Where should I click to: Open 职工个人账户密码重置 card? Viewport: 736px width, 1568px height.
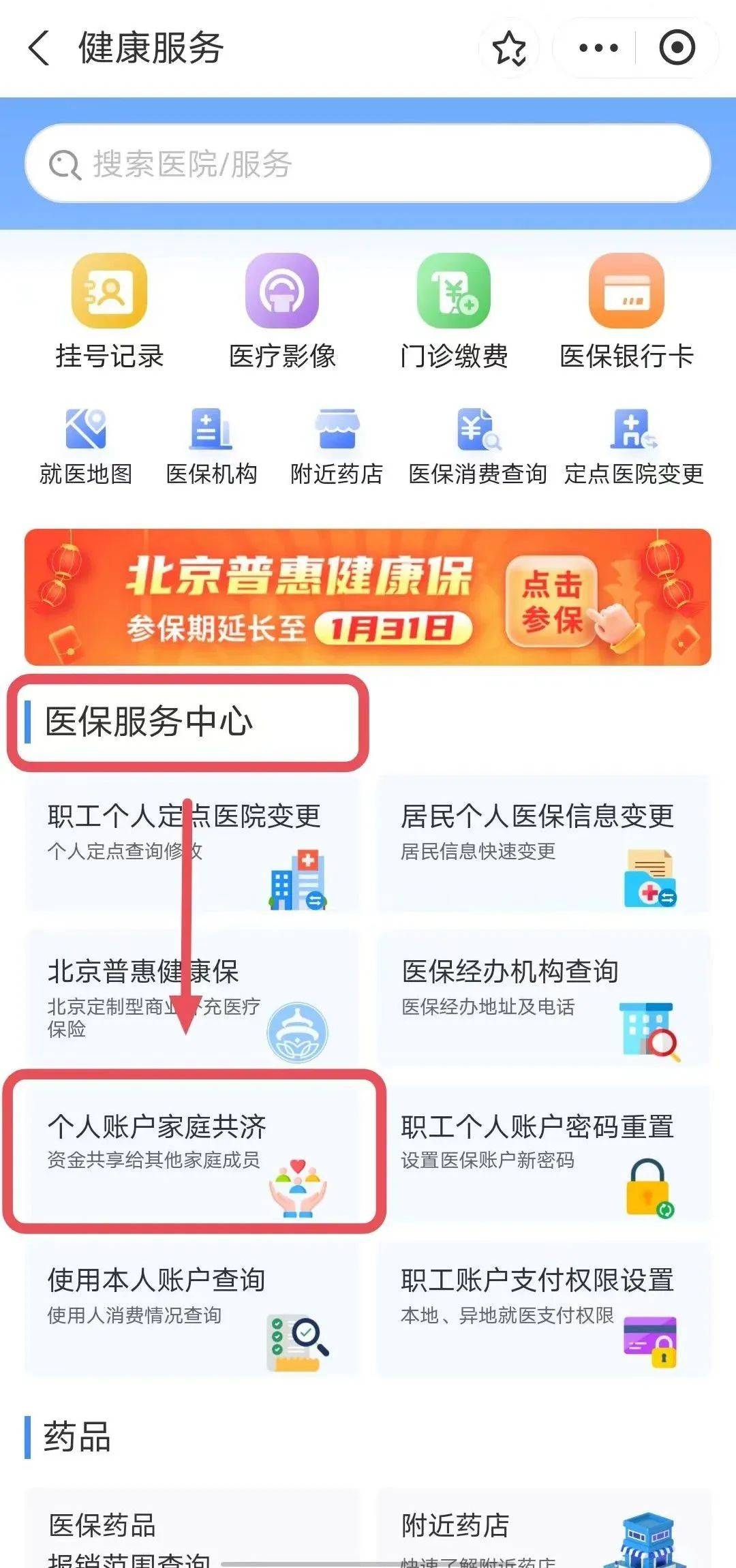(544, 1152)
